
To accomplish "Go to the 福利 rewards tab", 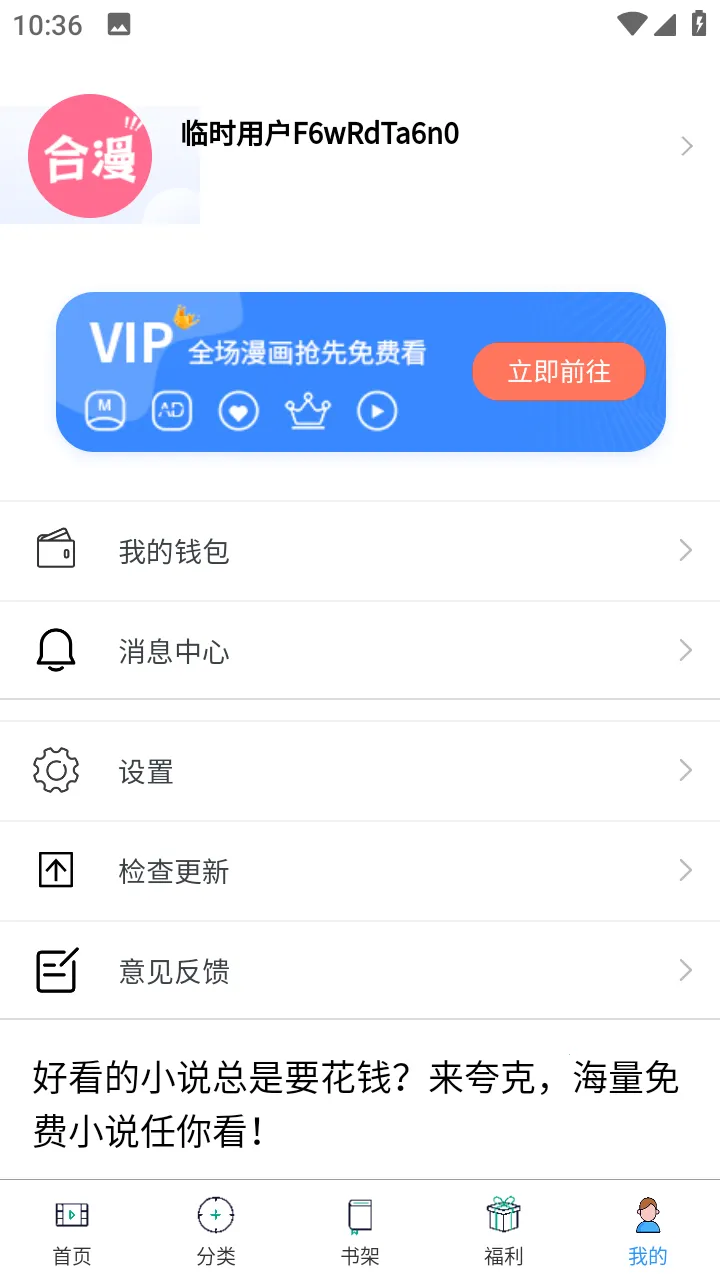I will coord(504,1232).
